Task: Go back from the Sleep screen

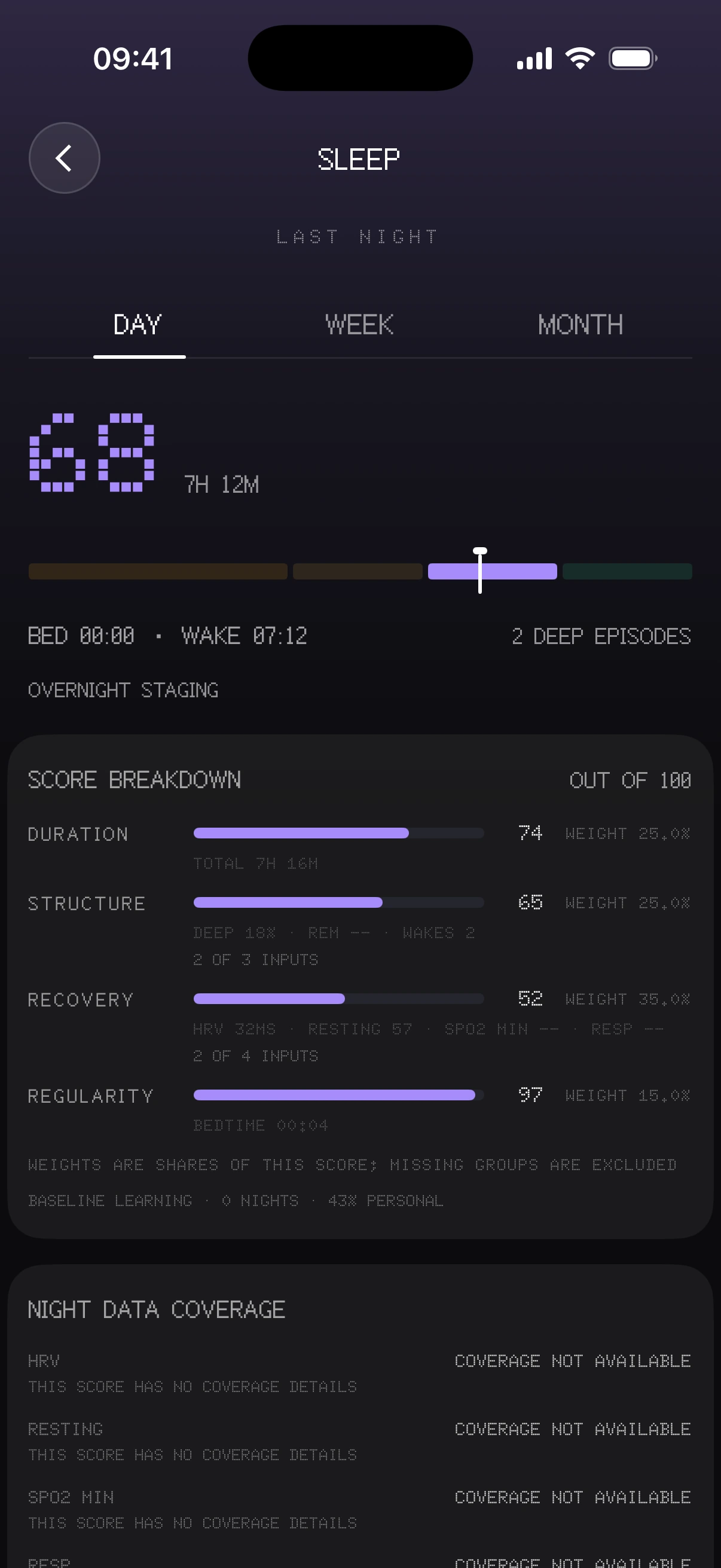Action: [x=65, y=158]
